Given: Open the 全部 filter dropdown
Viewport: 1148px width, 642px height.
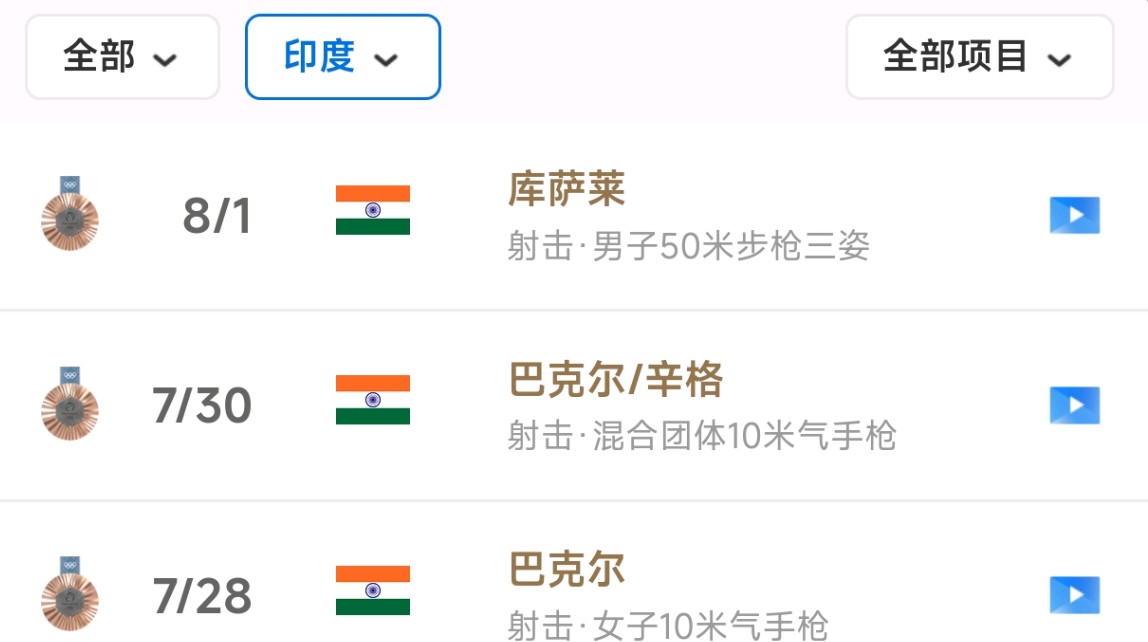Looking at the screenshot, I should point(121,57).
